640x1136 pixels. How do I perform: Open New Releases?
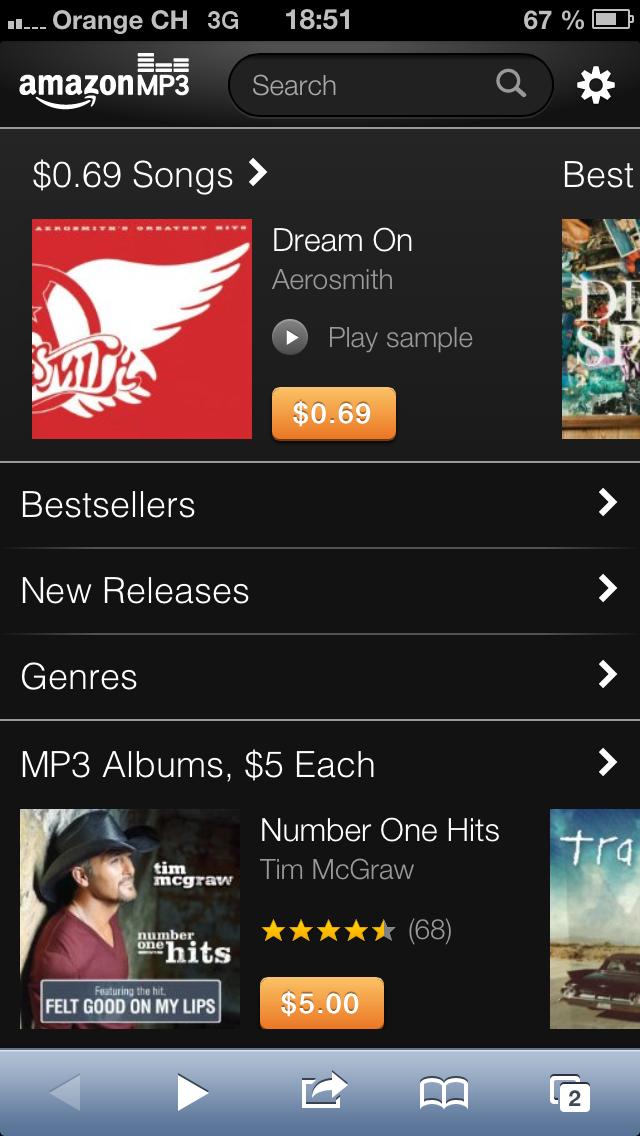tap(320, 590)
